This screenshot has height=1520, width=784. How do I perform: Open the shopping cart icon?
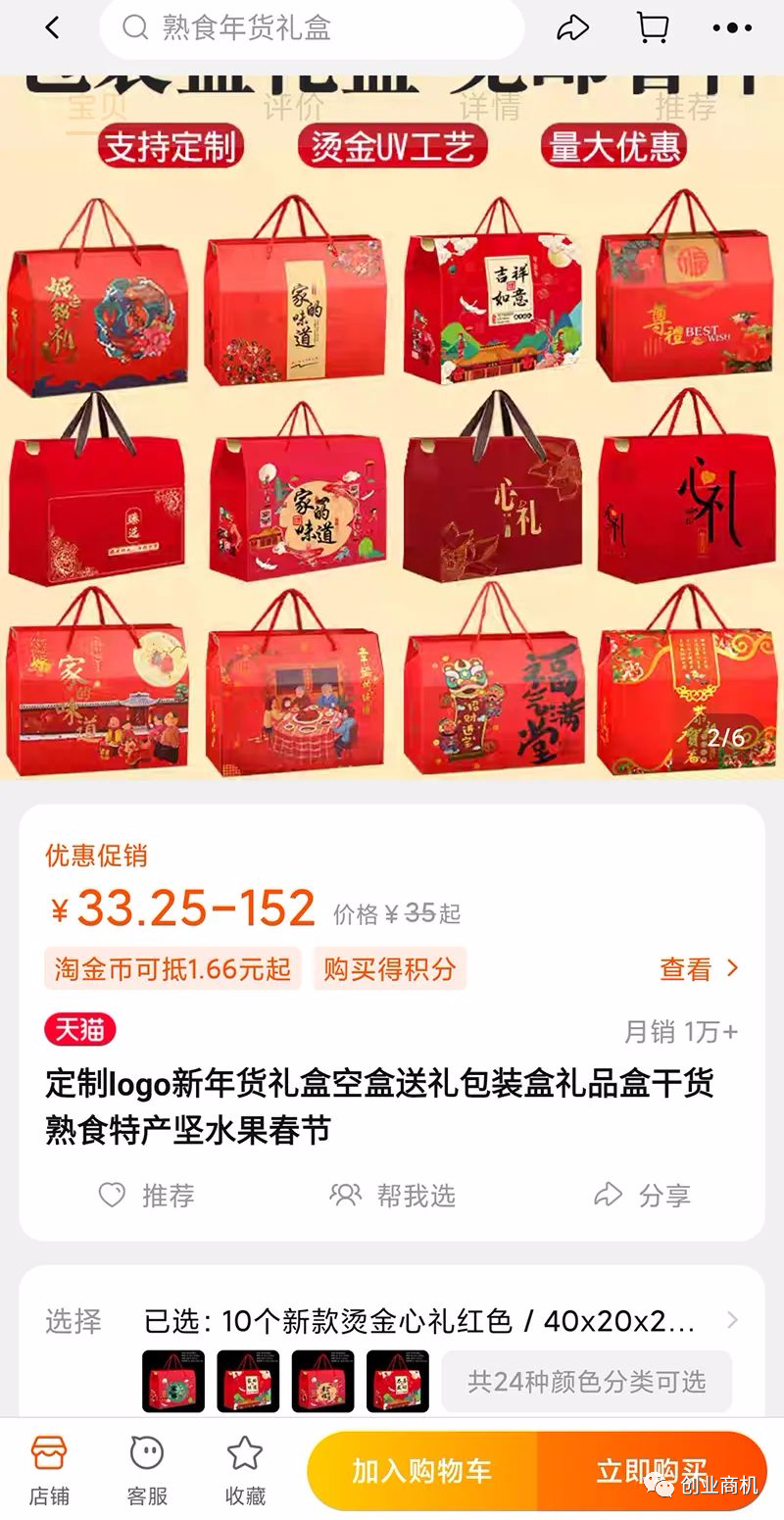pos(652,27)
